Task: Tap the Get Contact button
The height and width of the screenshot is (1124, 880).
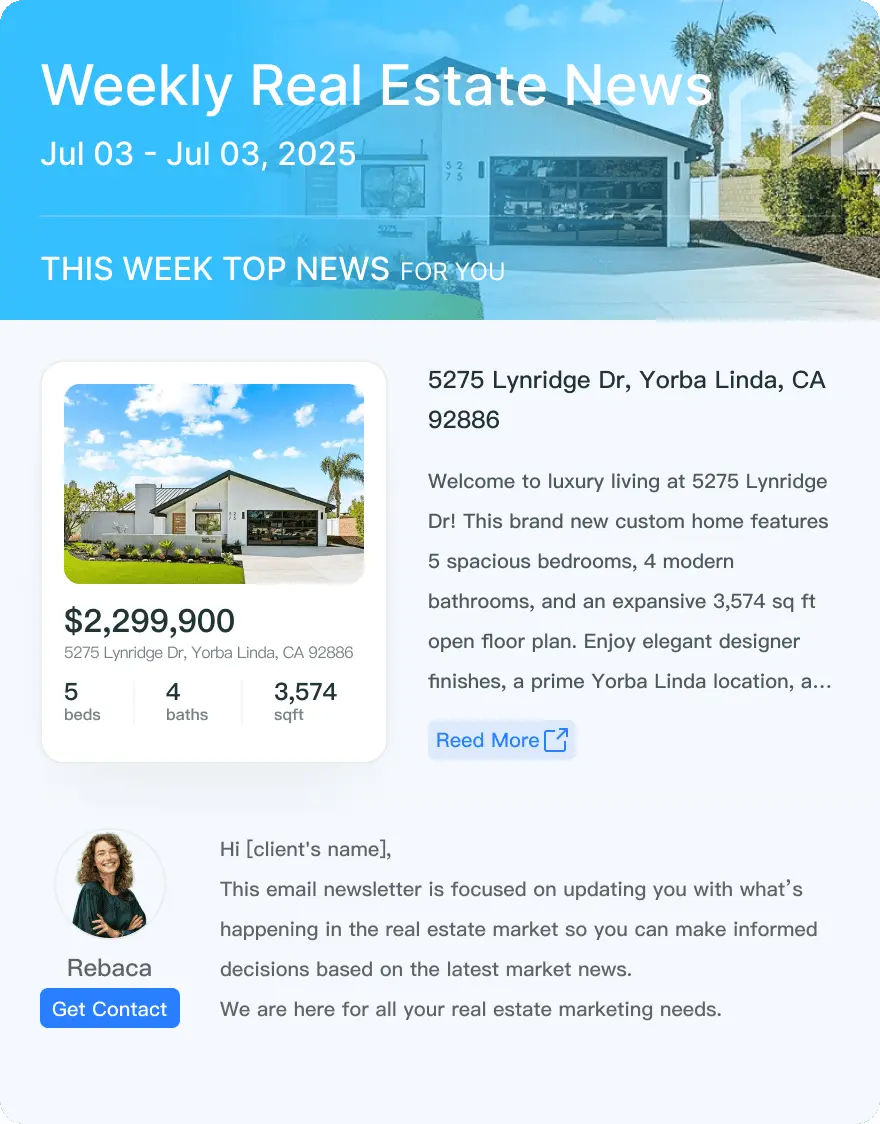Action: pyautogui.click(x=110, y=1008)
